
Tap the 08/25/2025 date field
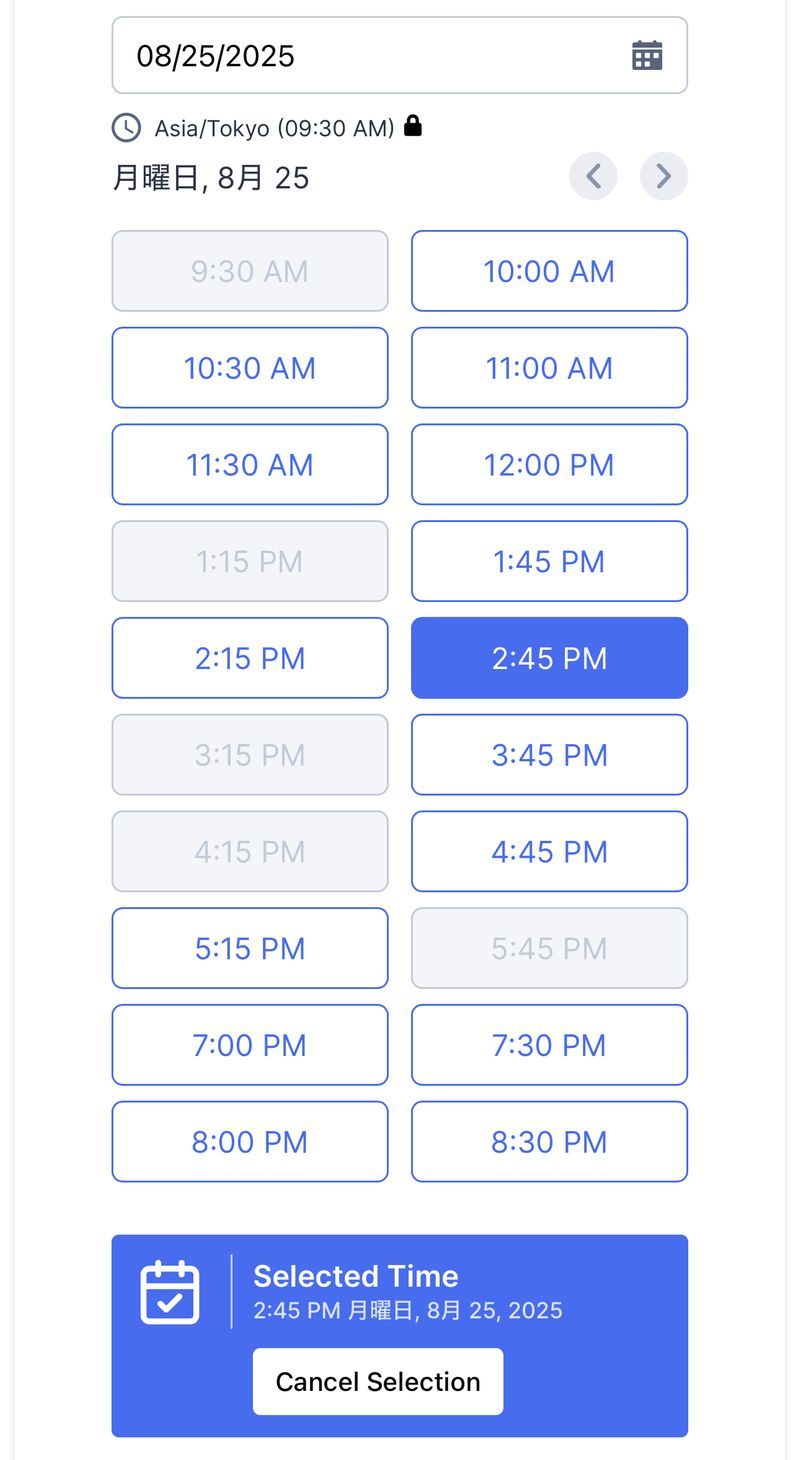coord(370,55)
